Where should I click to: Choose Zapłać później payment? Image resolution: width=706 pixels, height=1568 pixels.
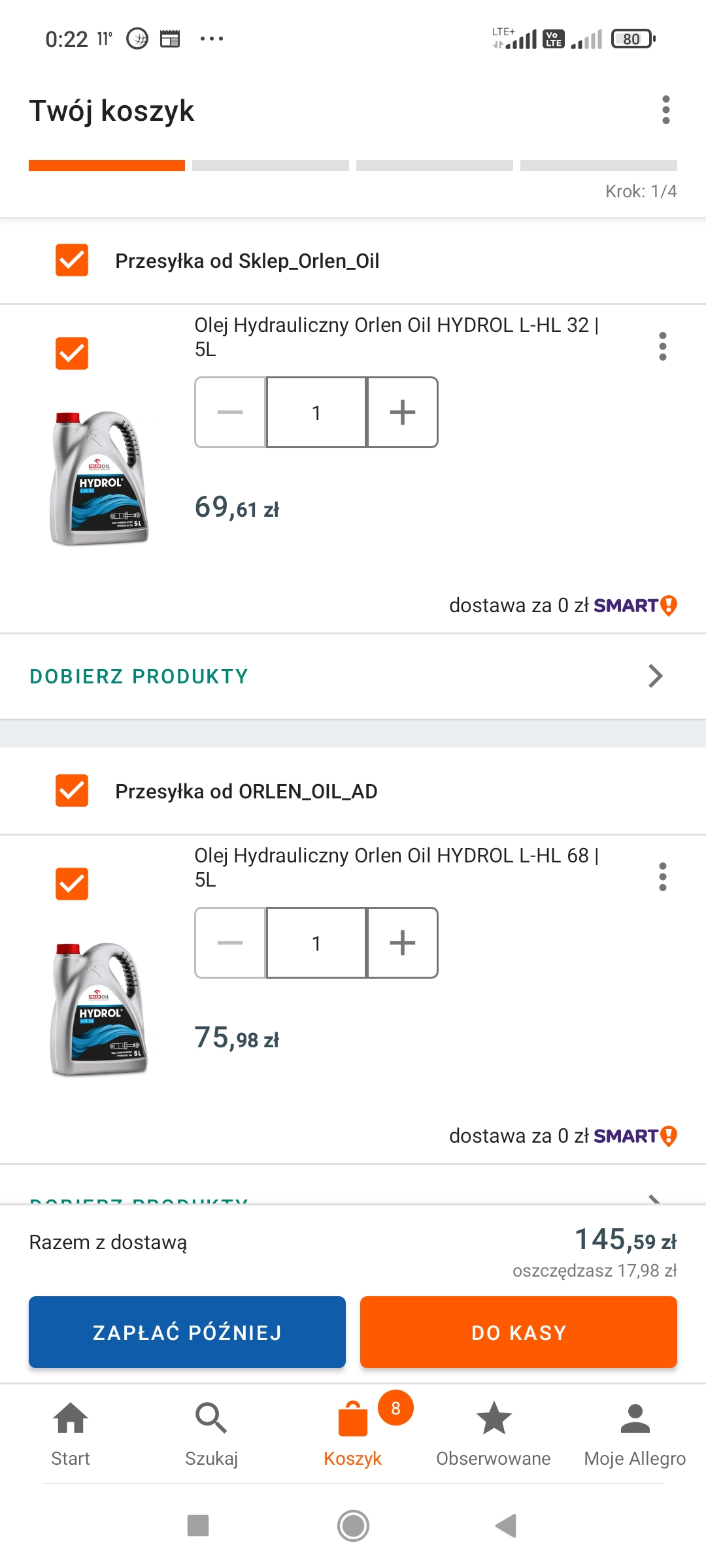[187, 1332]
